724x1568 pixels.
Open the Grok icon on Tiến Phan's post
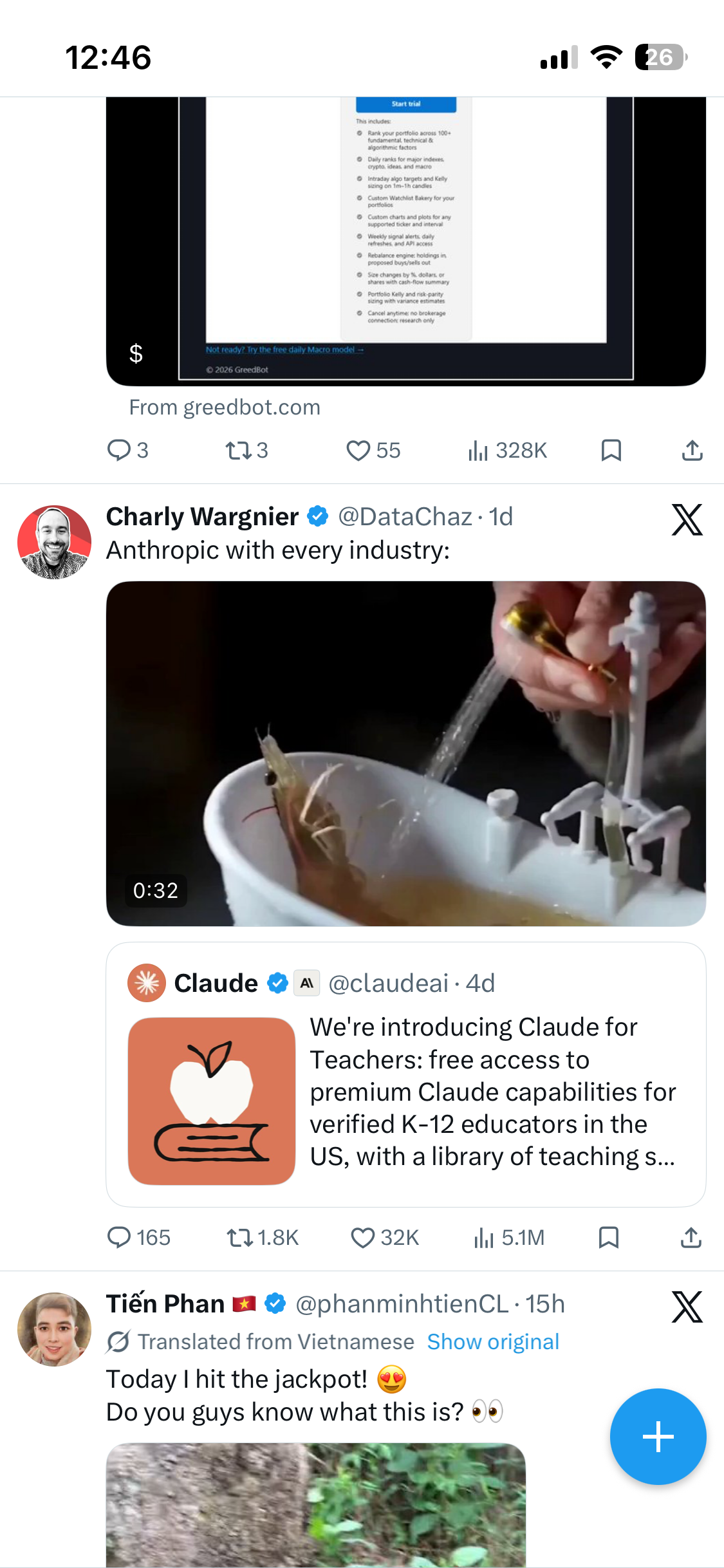(687, 1307)
